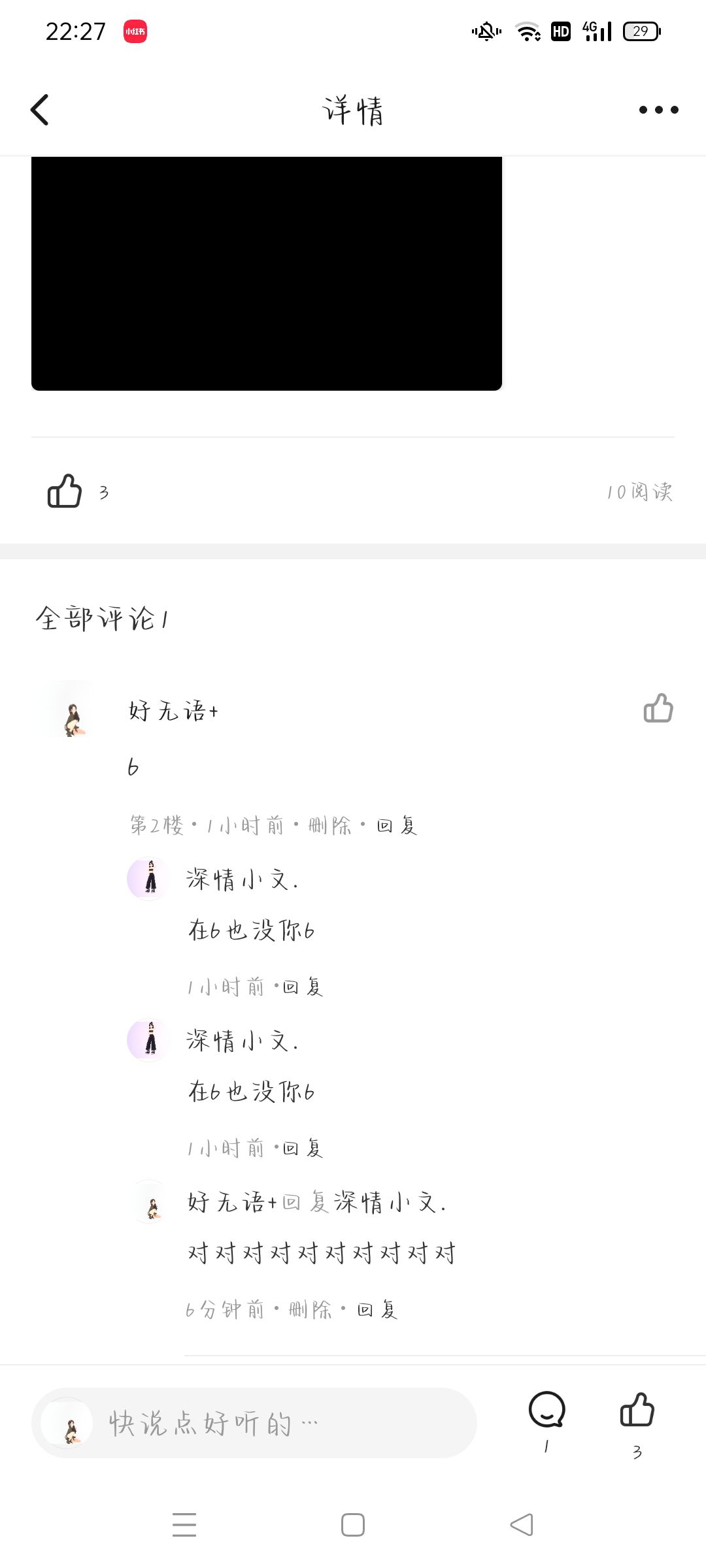
Task: Go to home screen via system bar
Action: 353,1525
